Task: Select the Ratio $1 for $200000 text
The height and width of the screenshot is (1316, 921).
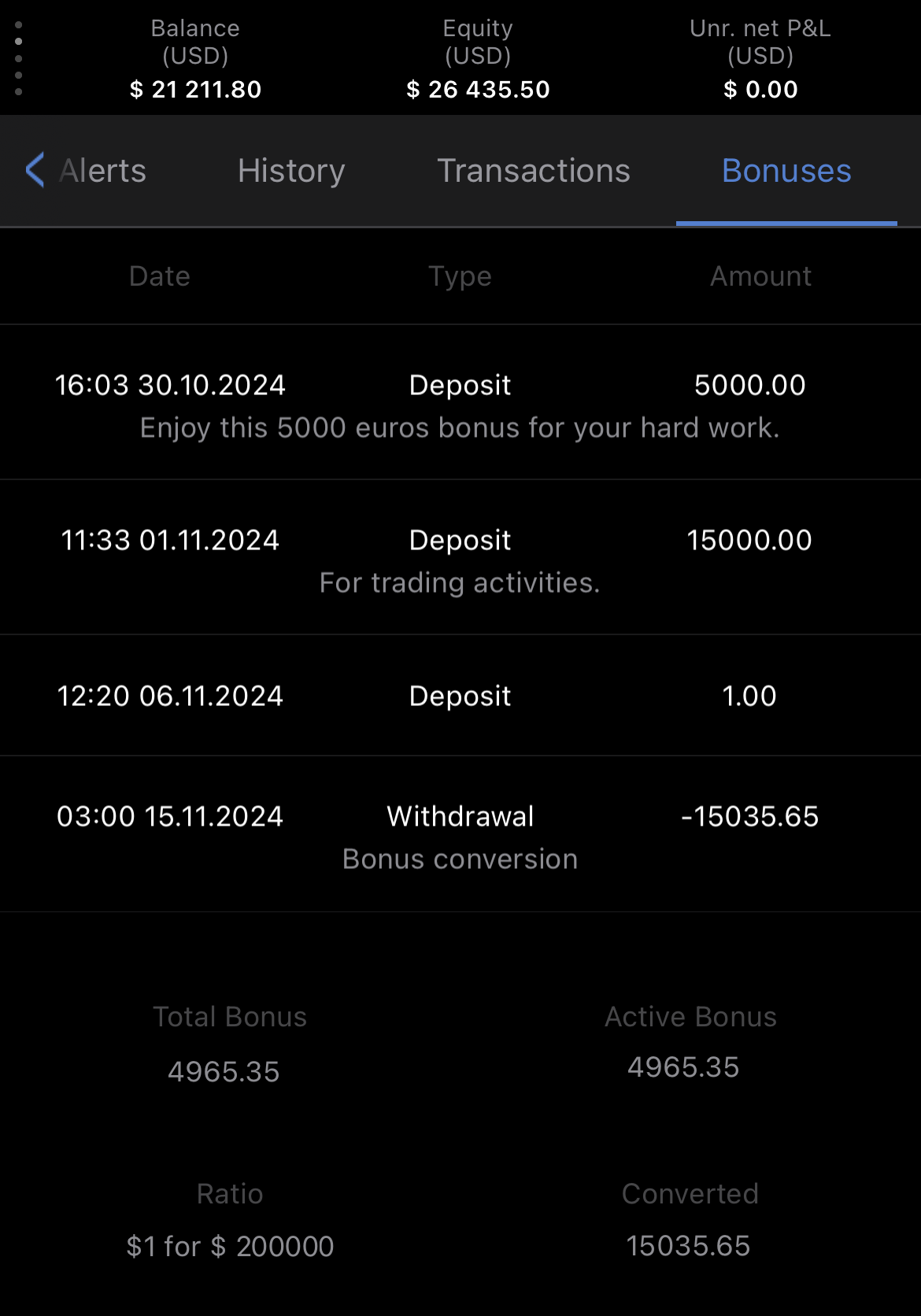Action: pyautogui.click(x=230, y=1246)
